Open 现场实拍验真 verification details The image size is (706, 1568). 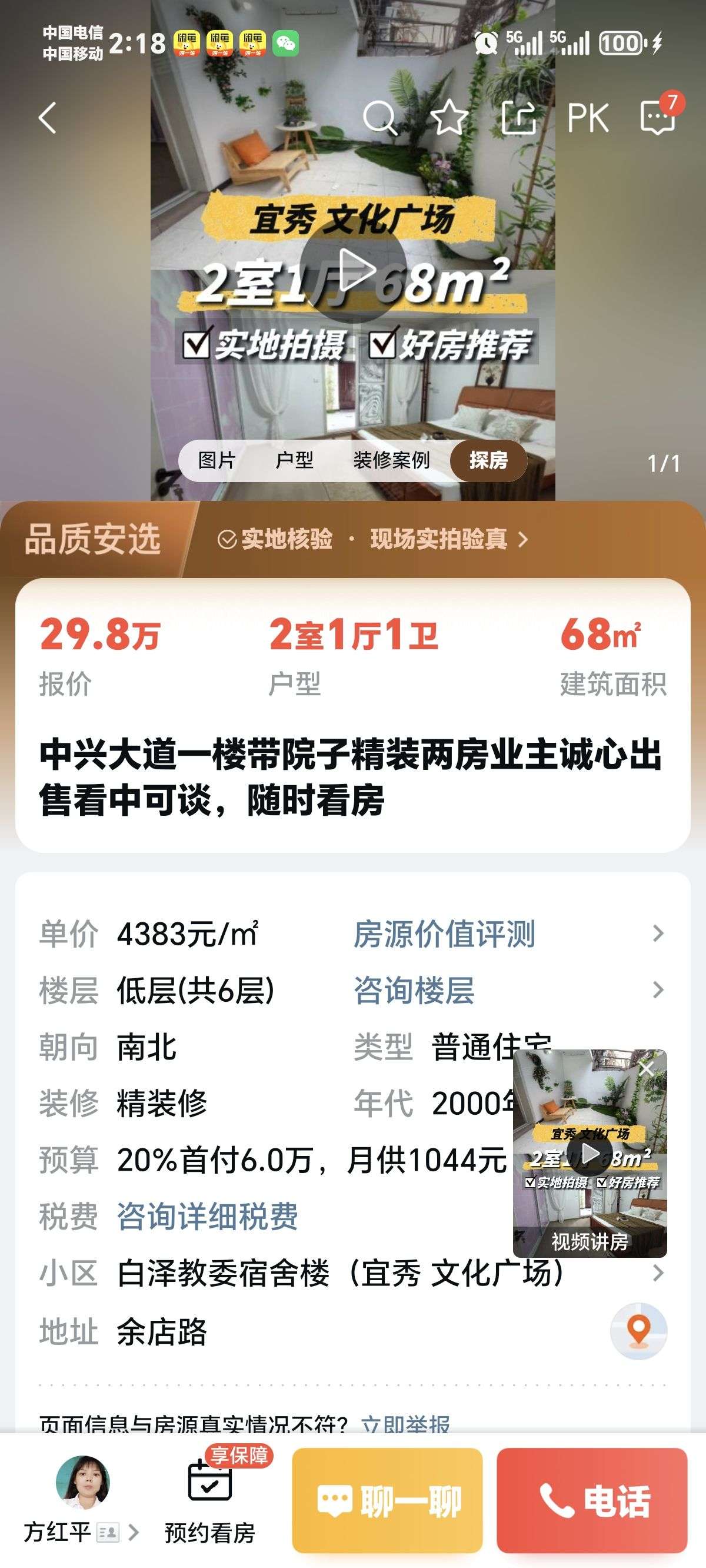point(448,539)
